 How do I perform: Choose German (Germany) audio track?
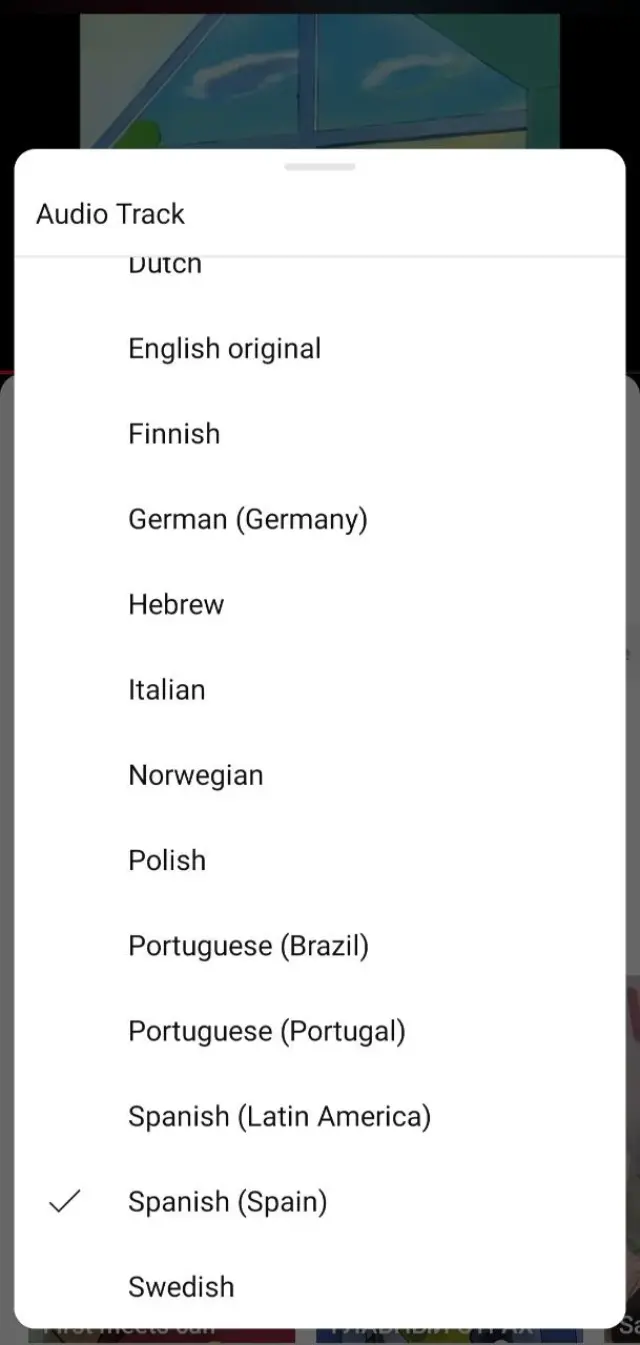pyautogui.click(x=248, y=520)
